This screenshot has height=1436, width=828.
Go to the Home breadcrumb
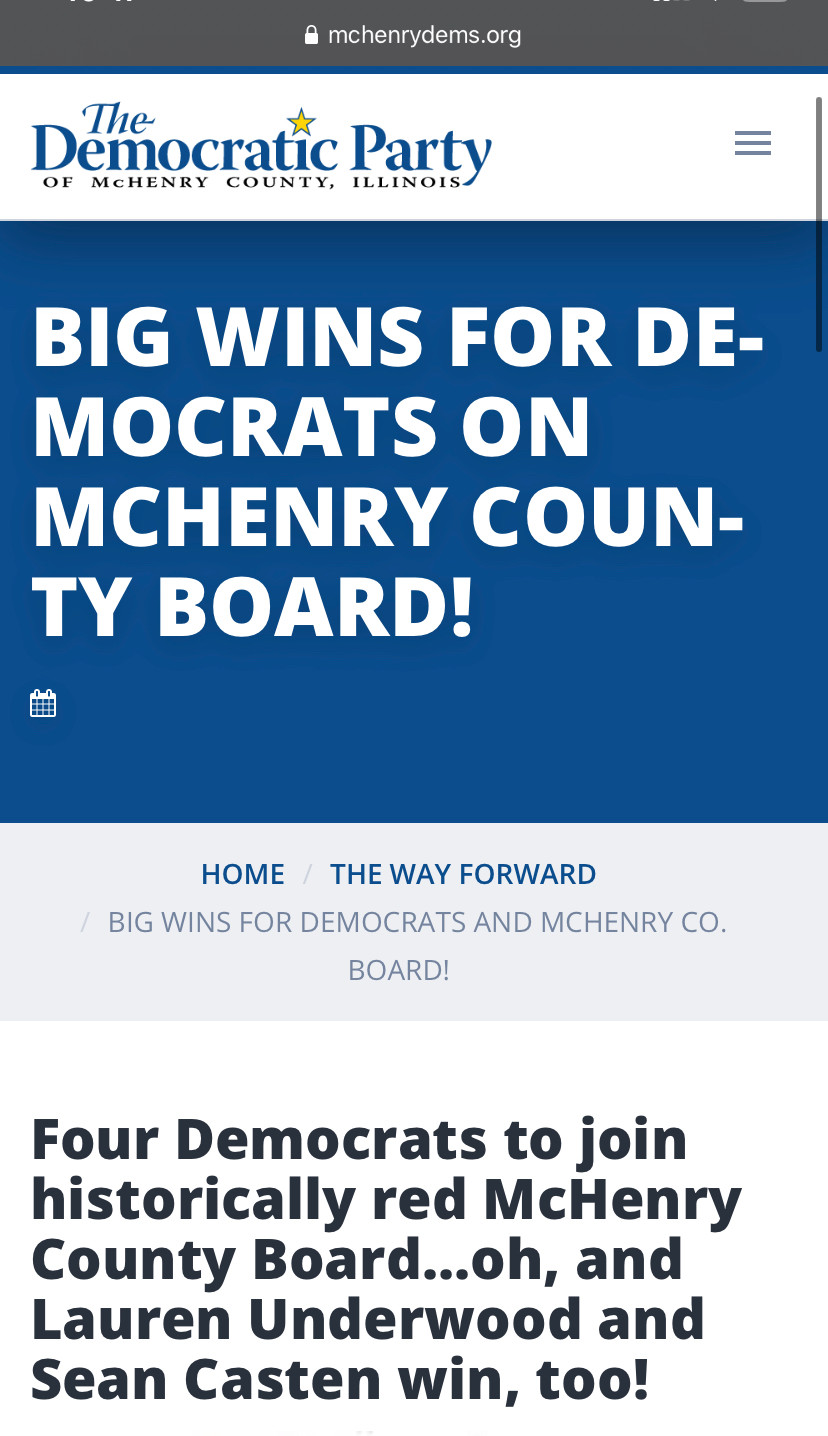coord(243,874)
